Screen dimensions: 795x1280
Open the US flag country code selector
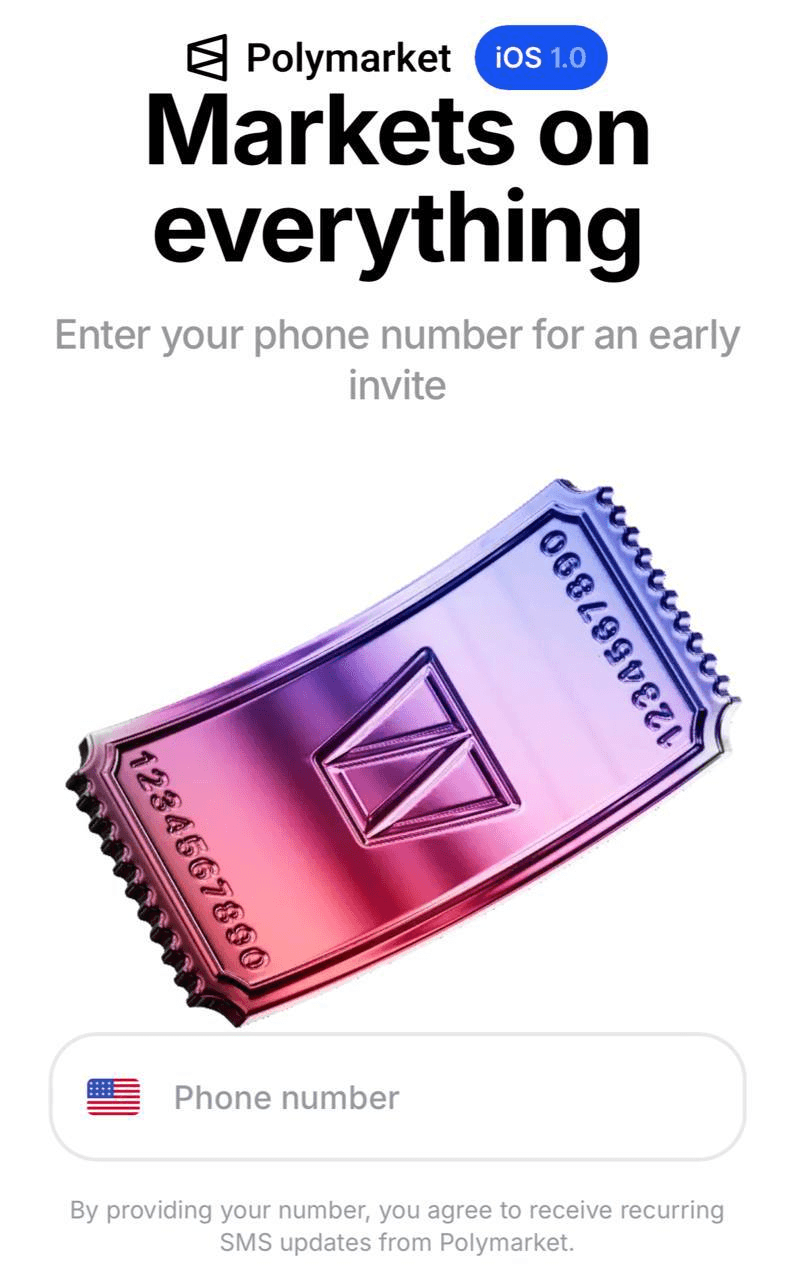coord(114,1098)
